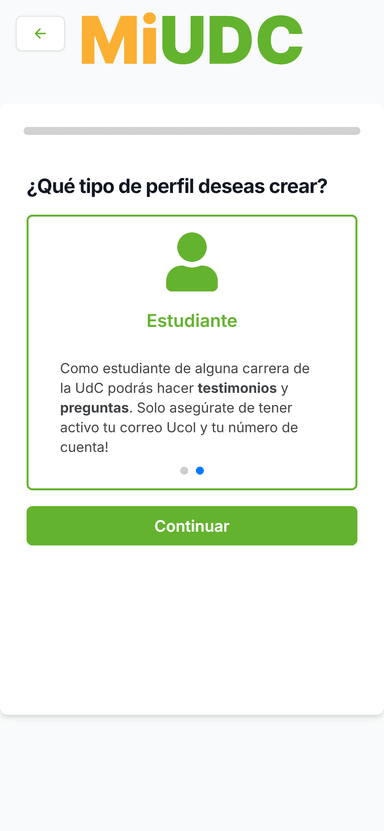Tap the Continuar button
This screenshot has width=384, height=831.
(192, 526)
